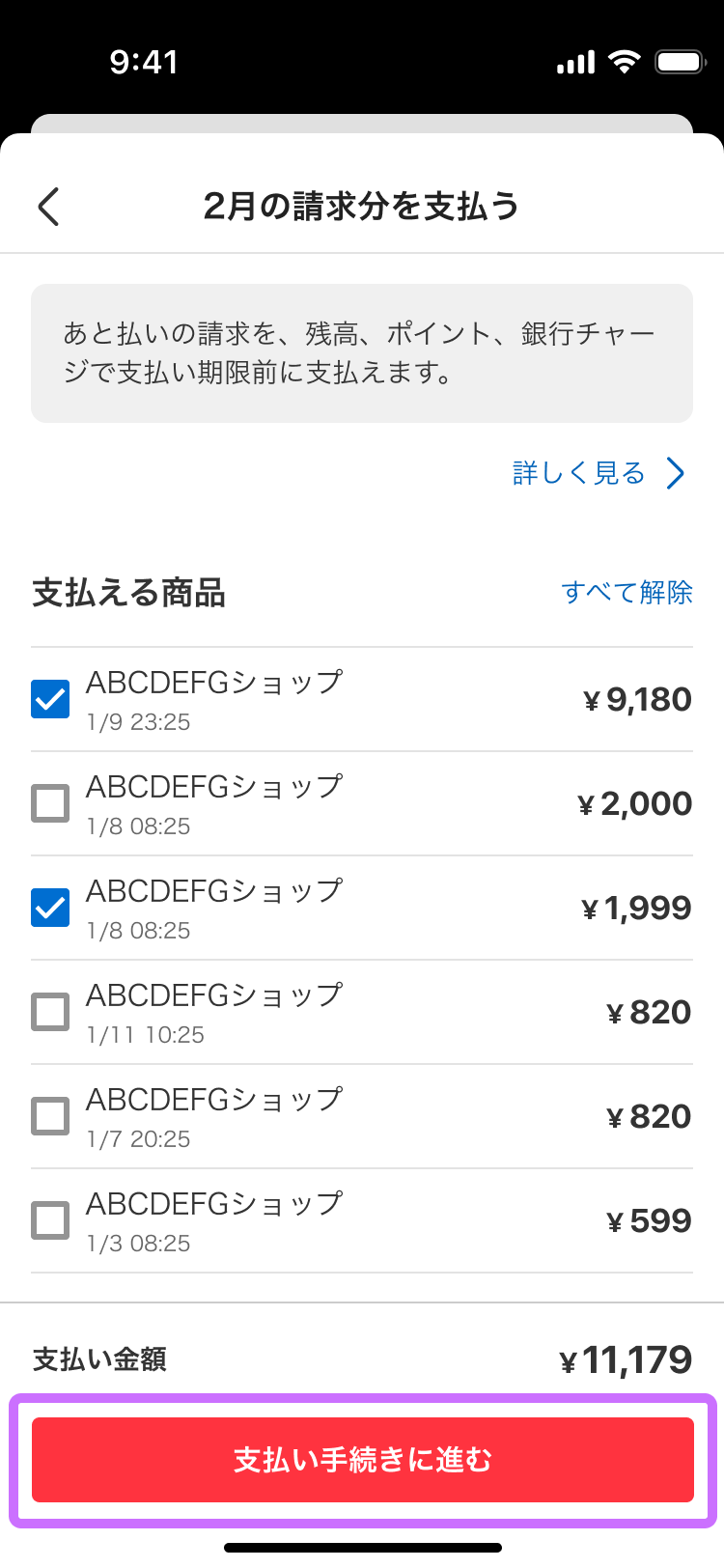The image size is (724, 1568).
Task: Check the ¥2,000 ABCDEFGショップ item
Action: tap(50, 802)
